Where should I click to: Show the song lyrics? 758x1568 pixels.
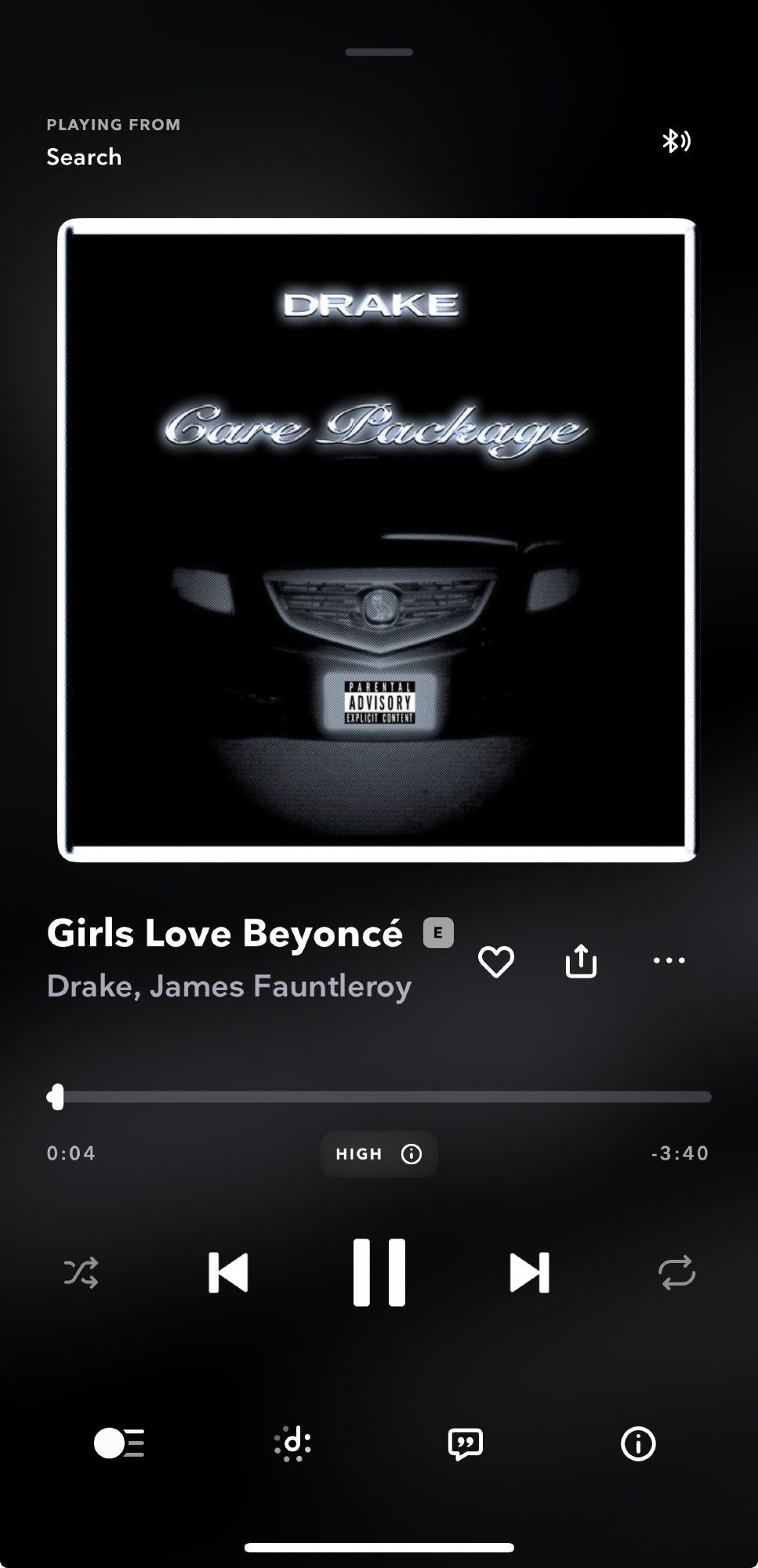point(465,1443)
